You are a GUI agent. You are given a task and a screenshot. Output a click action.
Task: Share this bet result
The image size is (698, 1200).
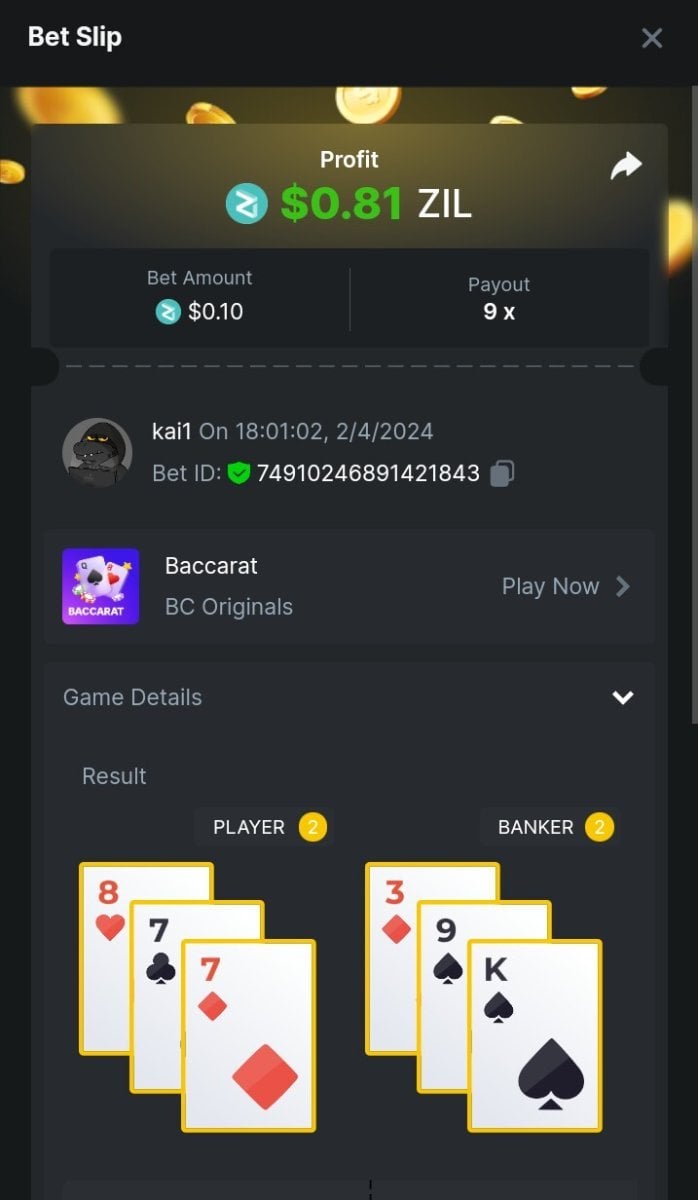[x=626, y=166]
